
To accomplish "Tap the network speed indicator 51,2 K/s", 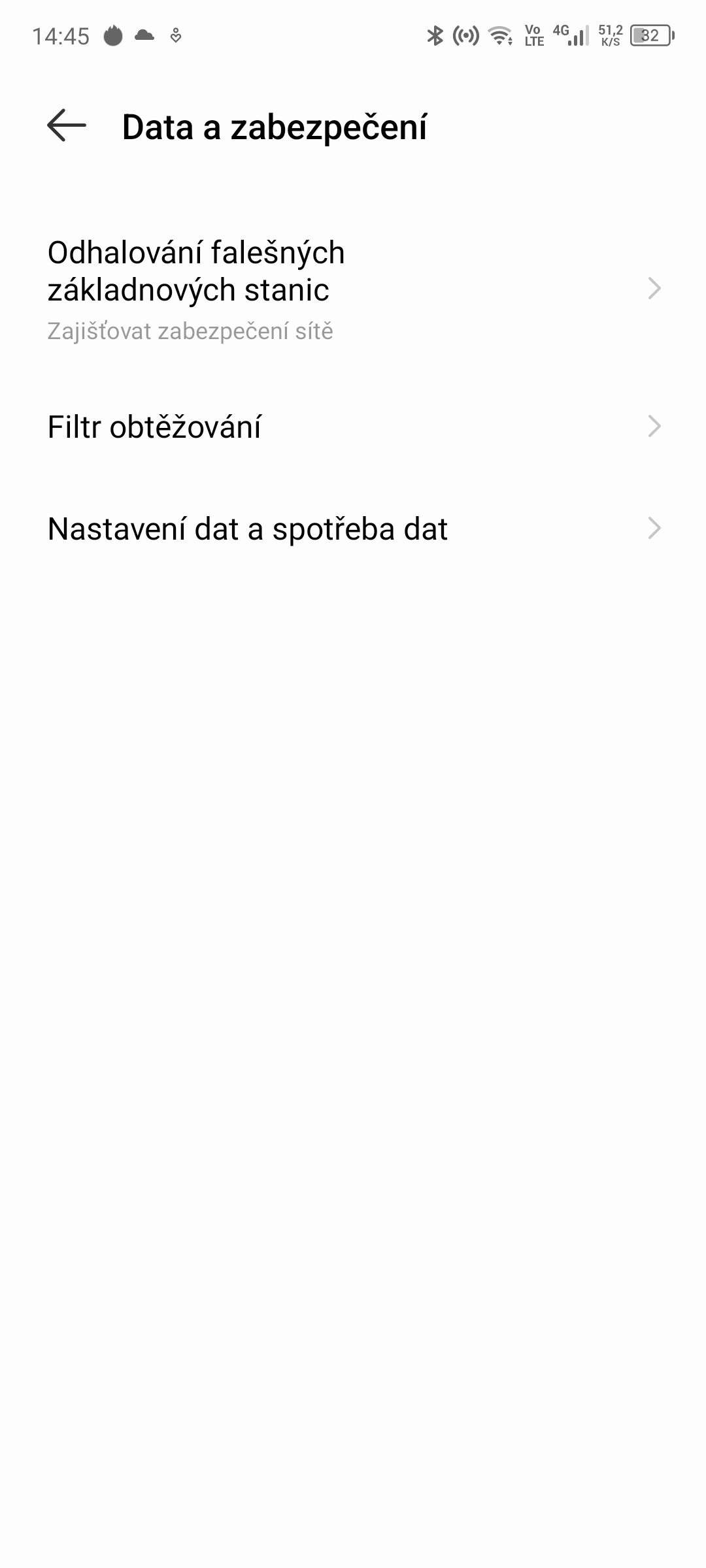I will click(x=608, y=37).
